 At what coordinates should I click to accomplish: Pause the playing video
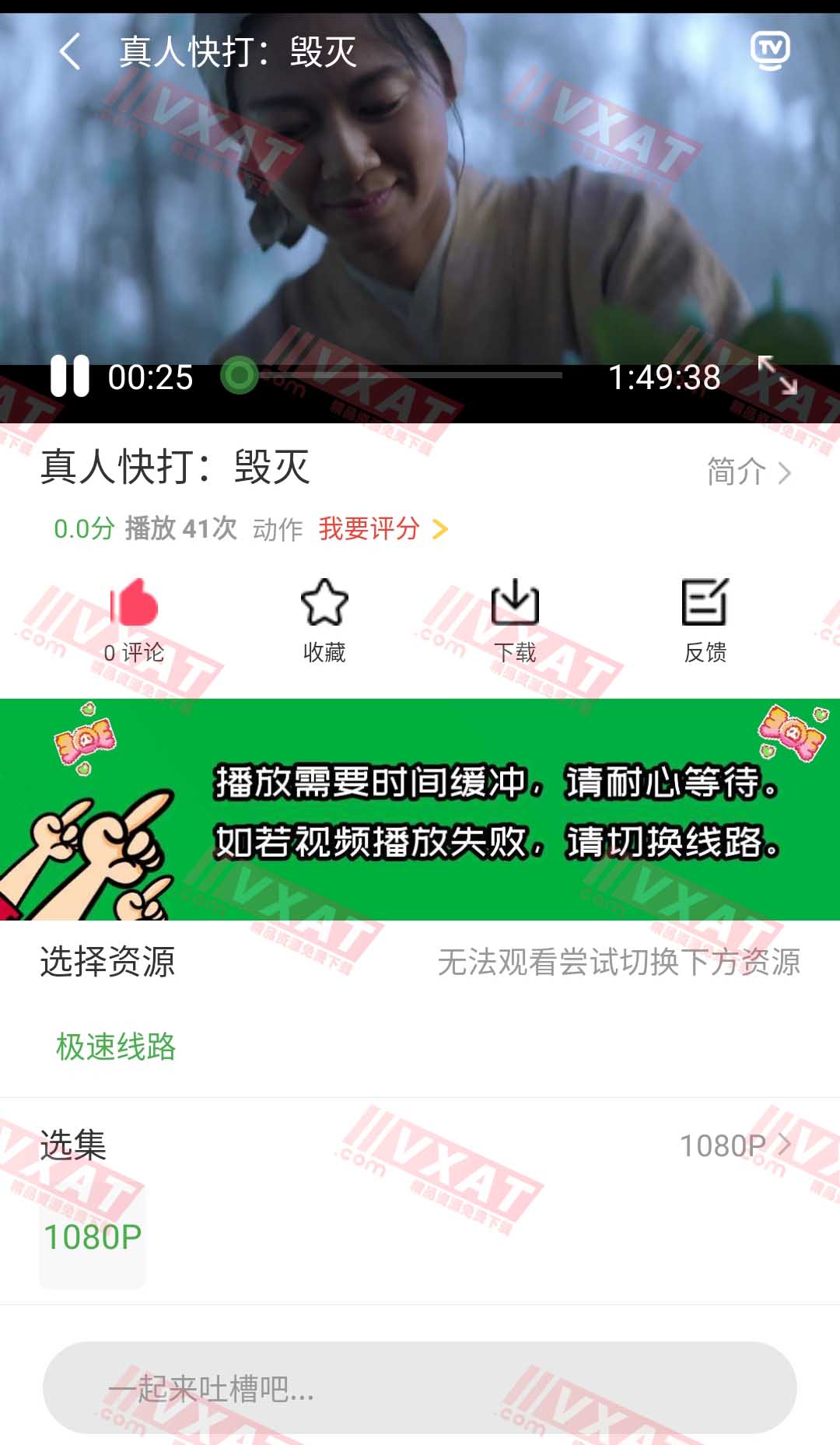(70, 377)
